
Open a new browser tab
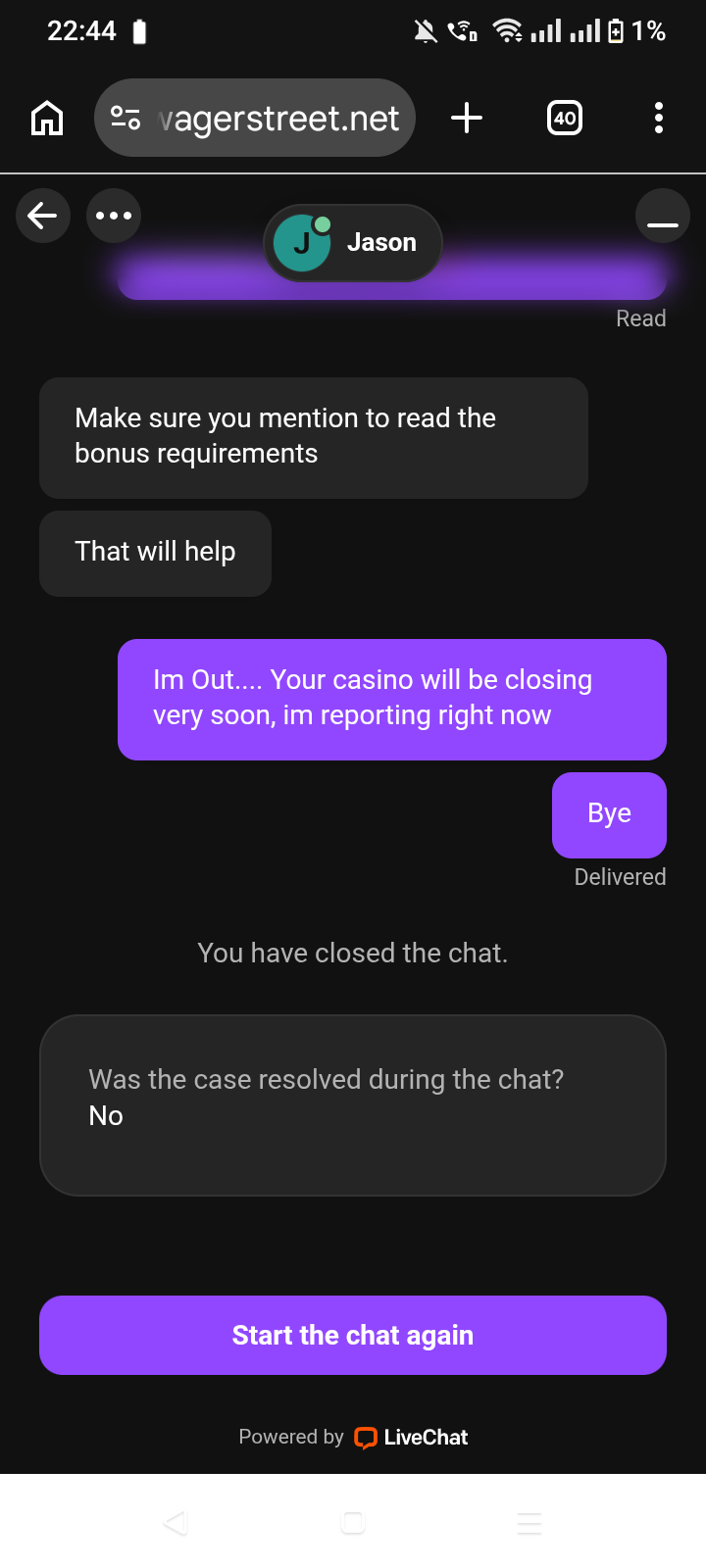[467, 119]
